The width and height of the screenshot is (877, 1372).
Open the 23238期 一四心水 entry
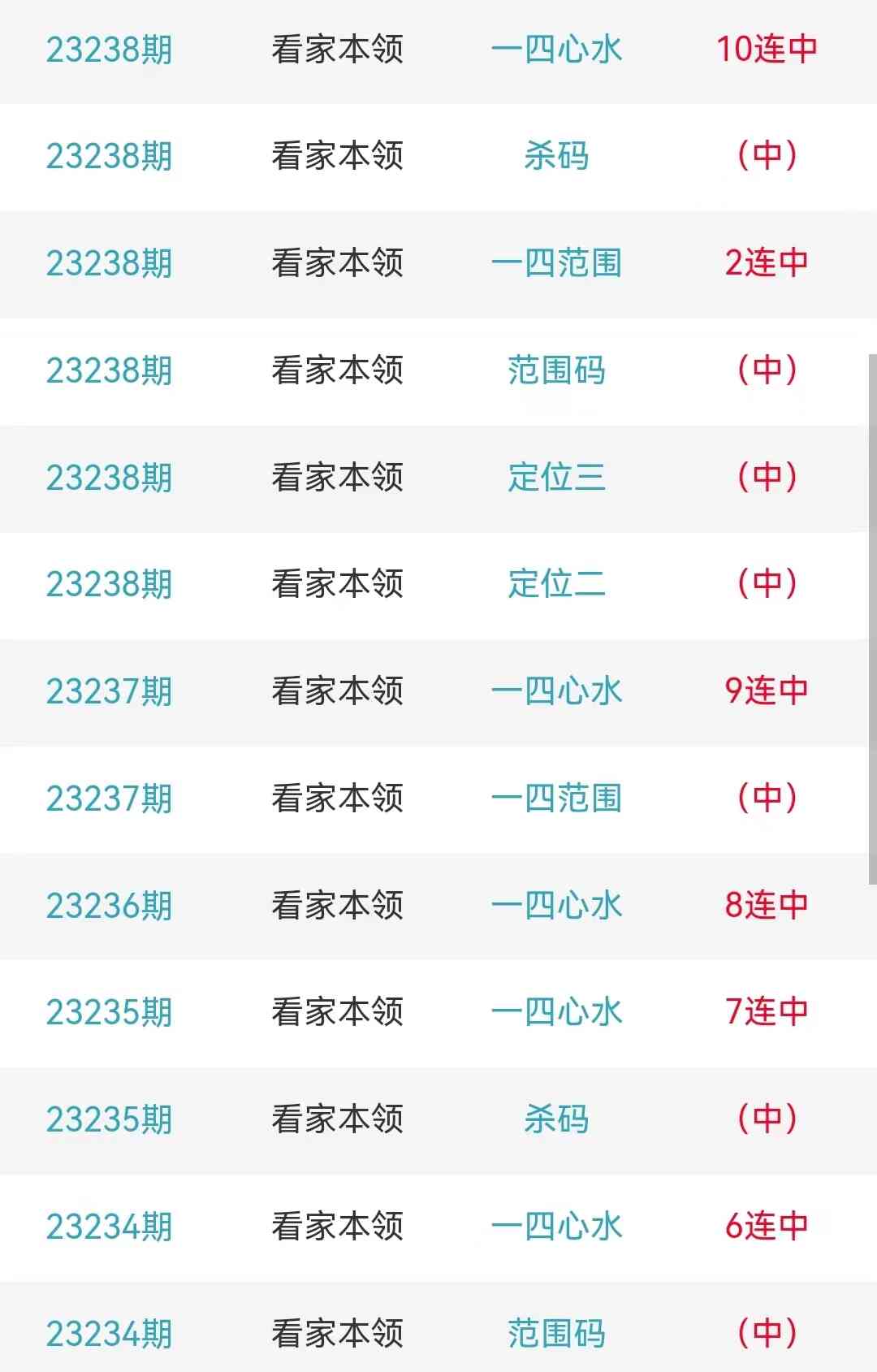point(556,50)
